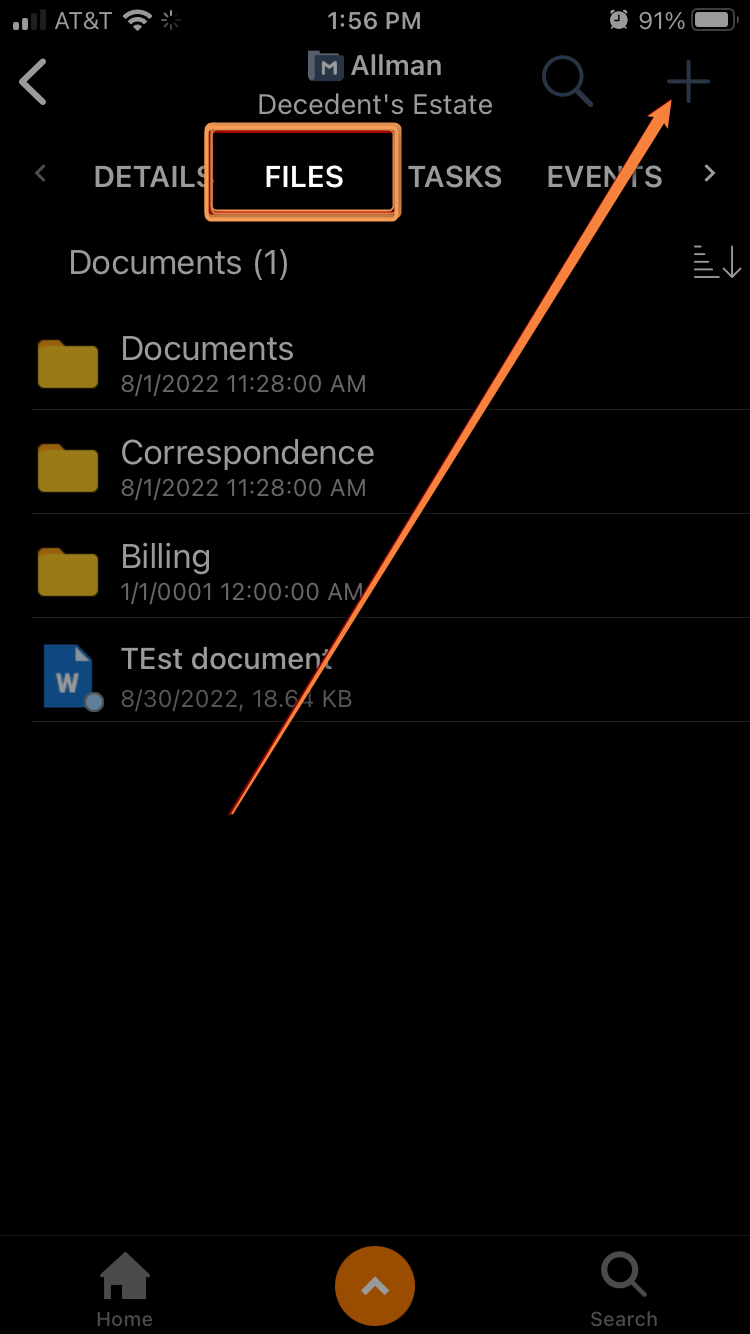
Task: Open the Correspondence folder
Action: click(390, 468)
